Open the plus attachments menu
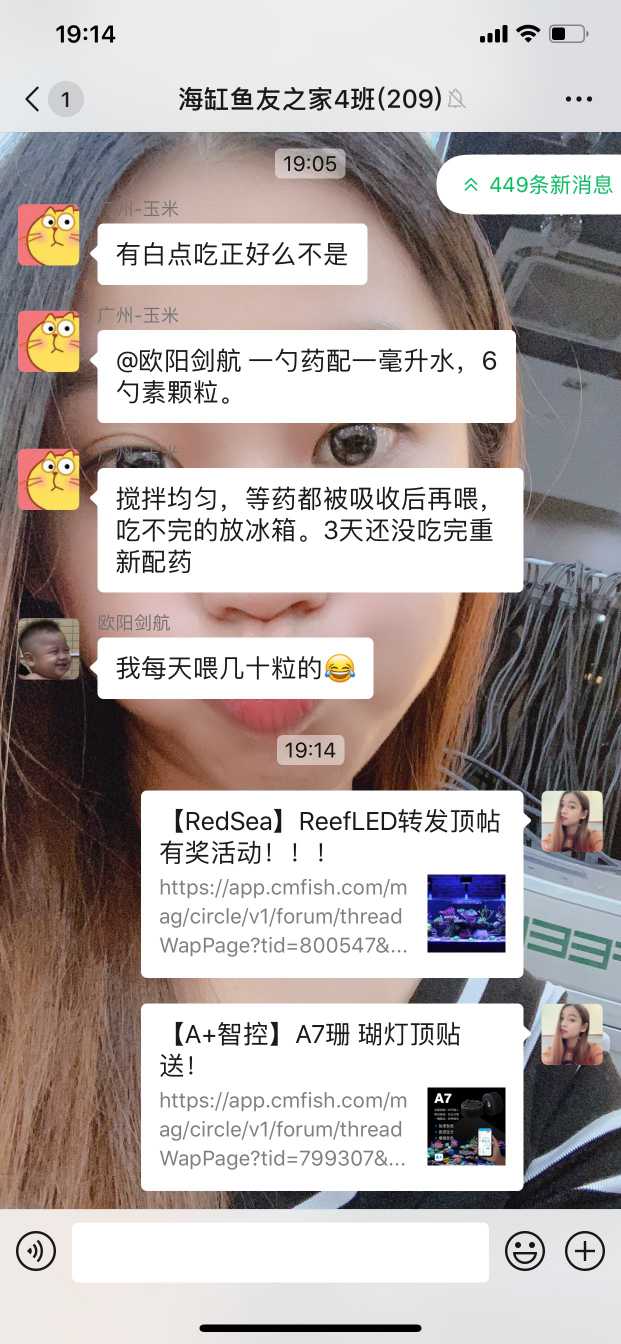 click(585, 1251)
